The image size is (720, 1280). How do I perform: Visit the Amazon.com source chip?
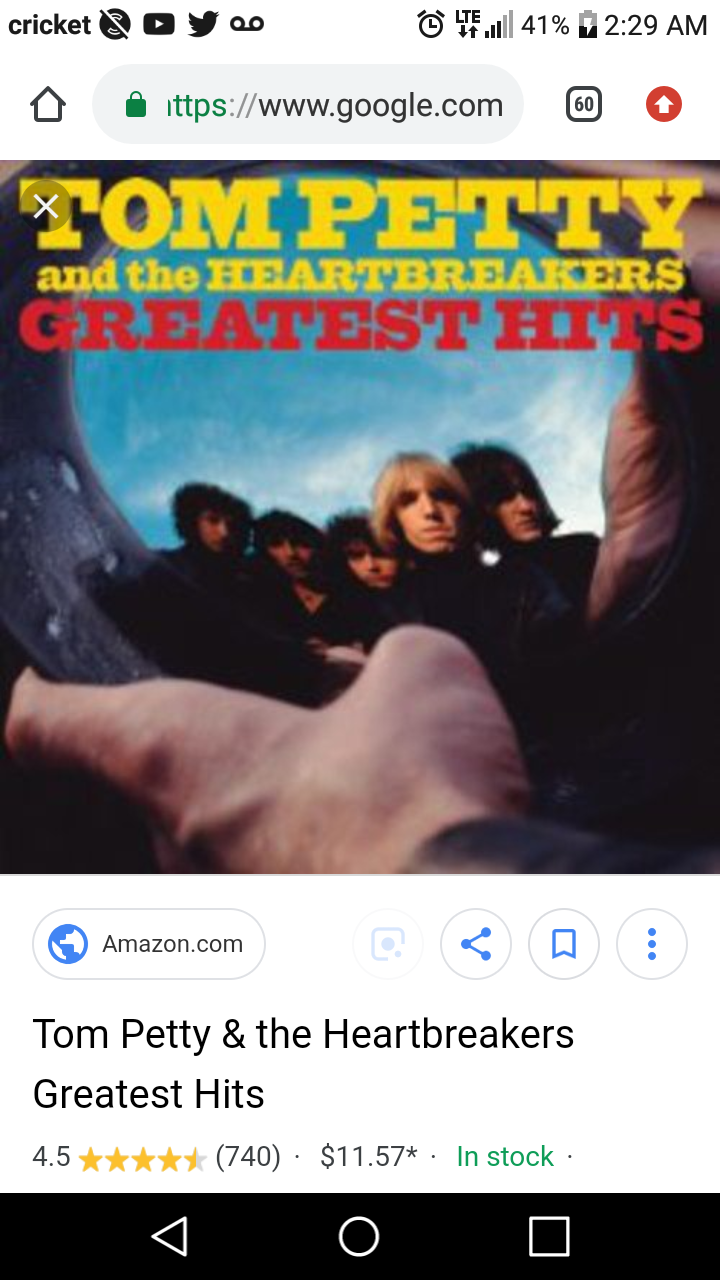(x=149, y=943)
